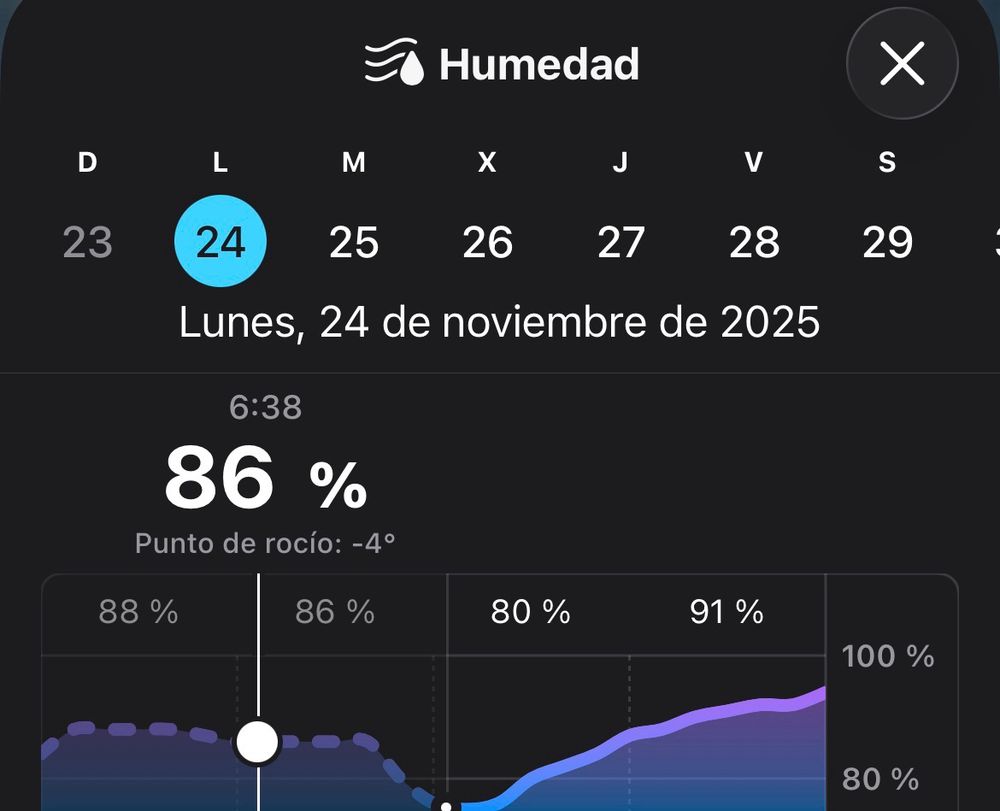Switch to Tuesday the 25th
The image size is (1000, 811).
pyautogui.click(x=354, y=242)
